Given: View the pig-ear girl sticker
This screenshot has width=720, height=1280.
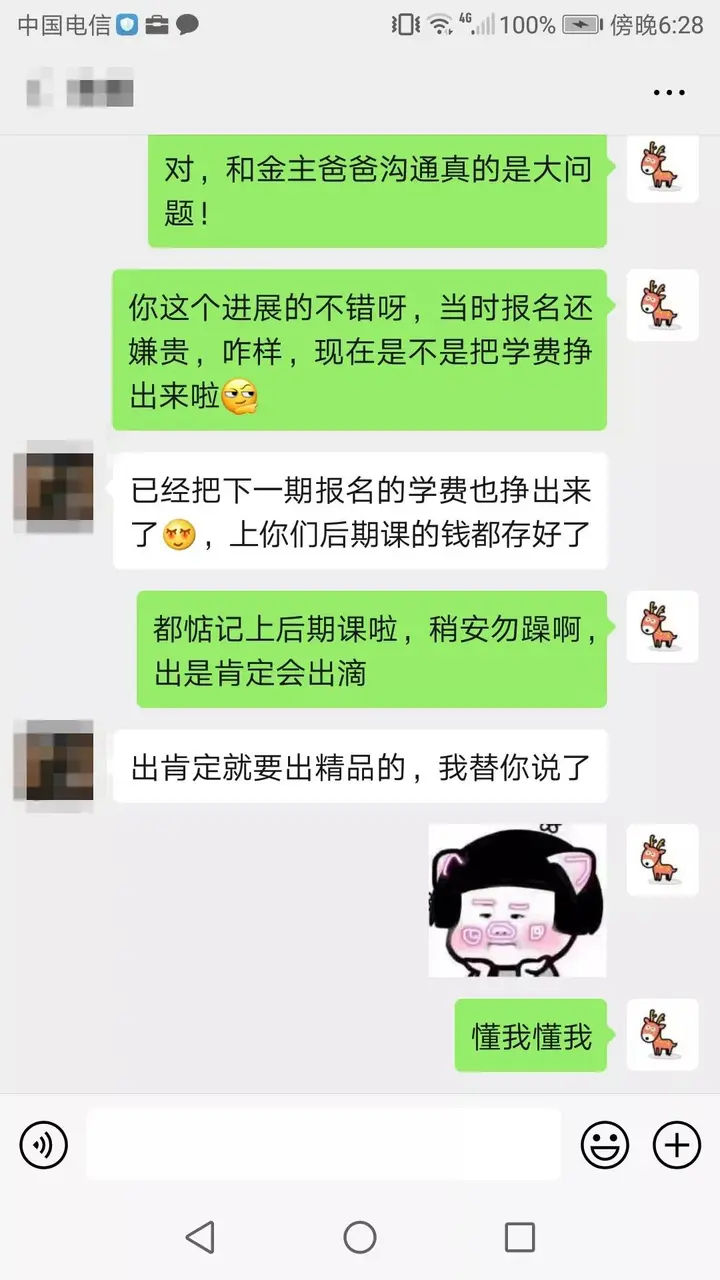Looking at the screenshot, I should 517,900.
